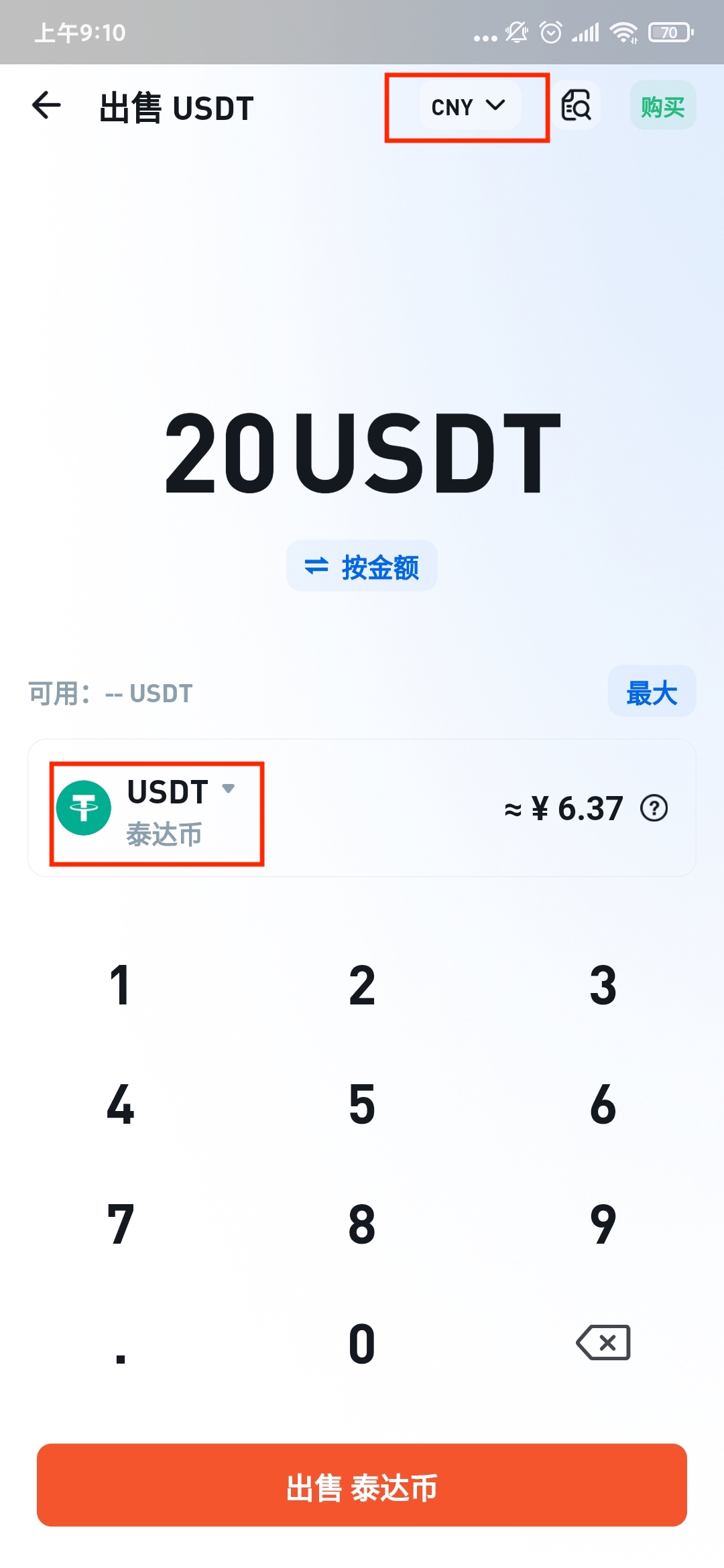The width and height of the screenshot is (724, 1568).
Task: Enter digit 9 on the keypad
Action: pyautogui.click(x=603, y=1224)
